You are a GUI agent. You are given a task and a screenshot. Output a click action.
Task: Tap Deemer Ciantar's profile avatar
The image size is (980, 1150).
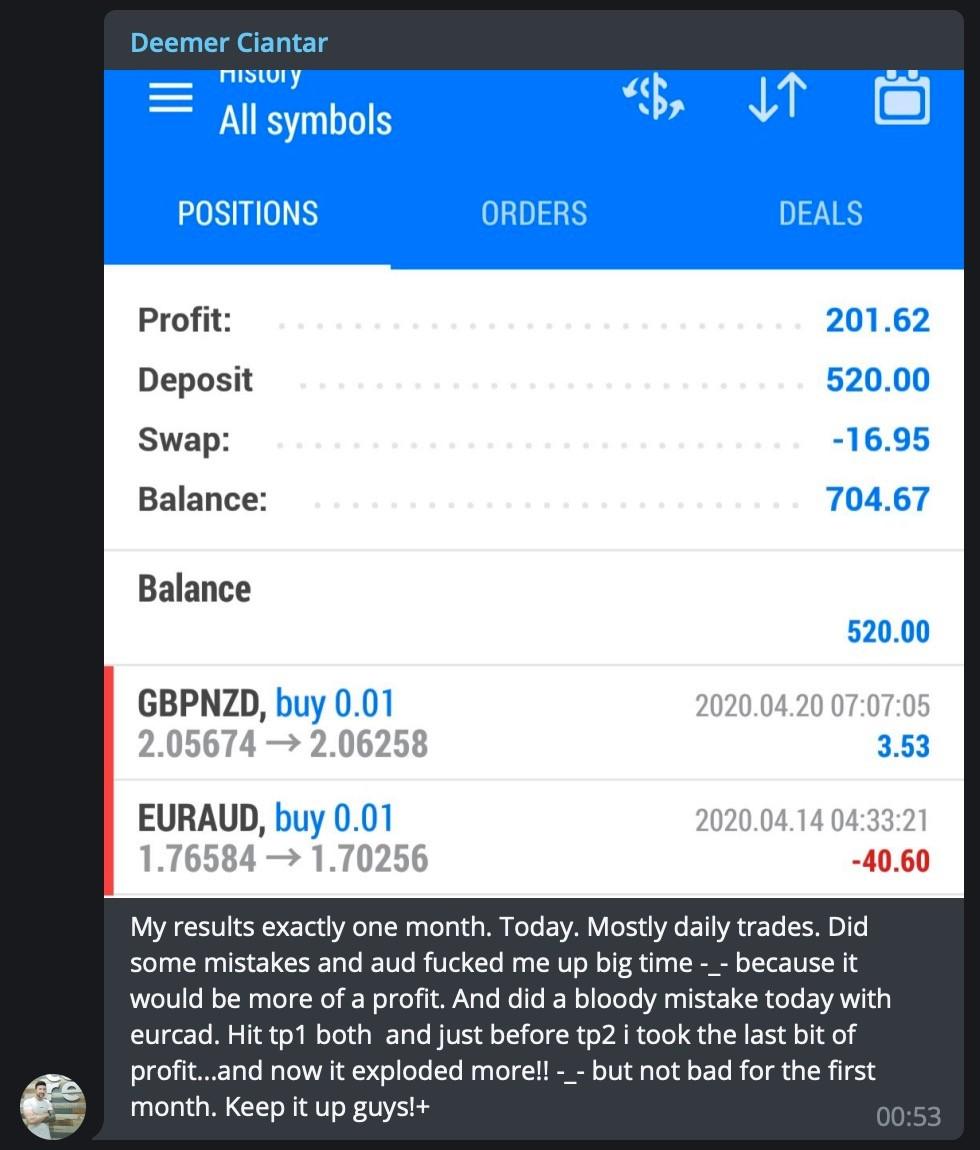pyautogui.click(x=53, y=1106)
